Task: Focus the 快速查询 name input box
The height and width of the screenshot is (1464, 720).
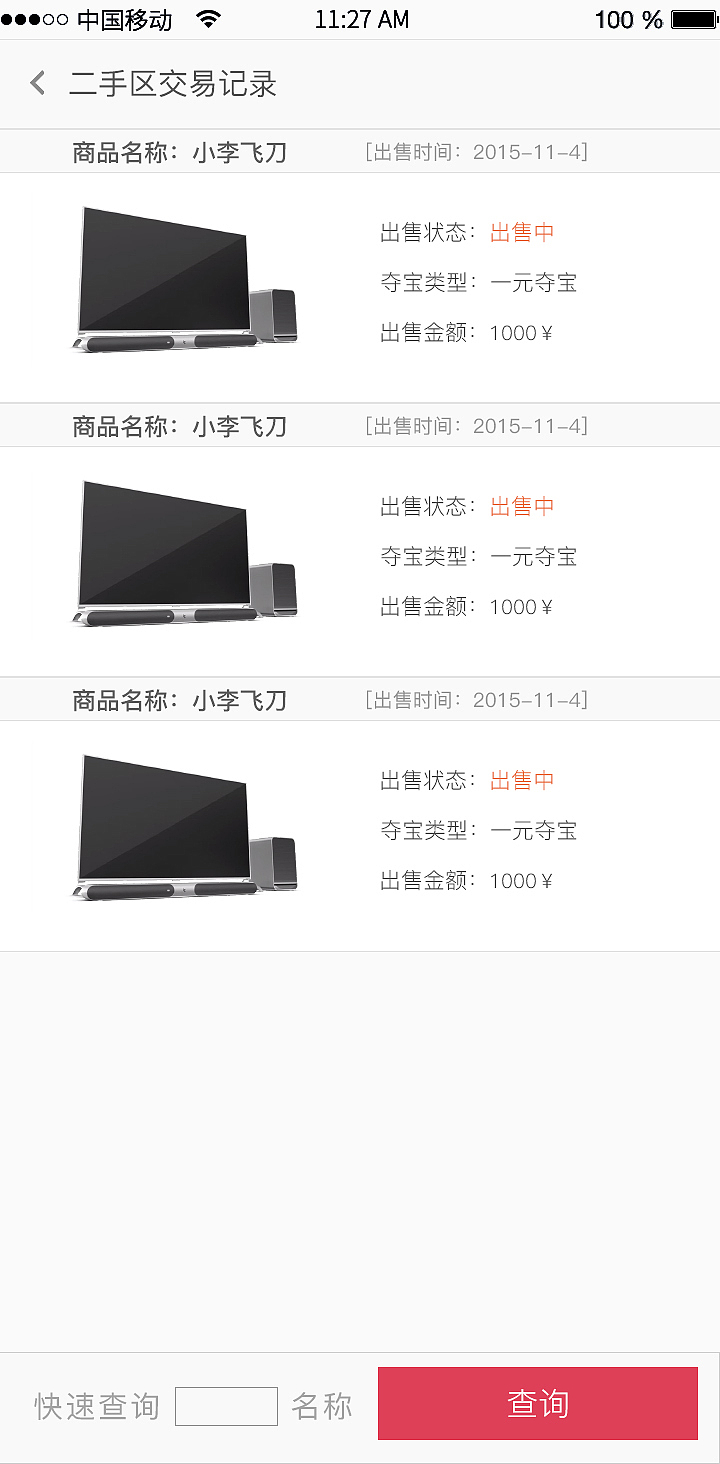Action: click(226, 1406)
